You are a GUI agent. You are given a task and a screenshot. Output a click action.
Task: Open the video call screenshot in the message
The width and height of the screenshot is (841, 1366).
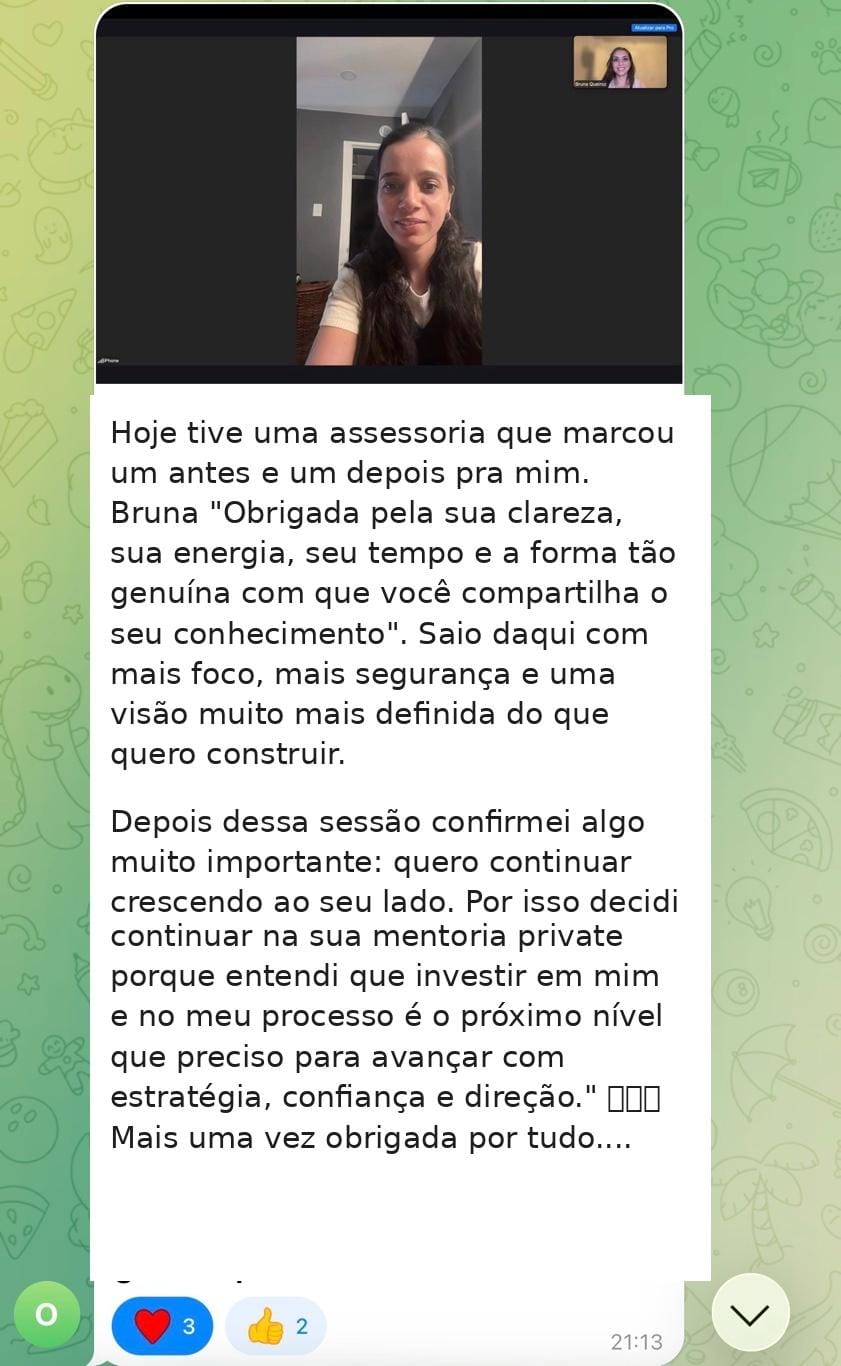click(x=389, y=200)
